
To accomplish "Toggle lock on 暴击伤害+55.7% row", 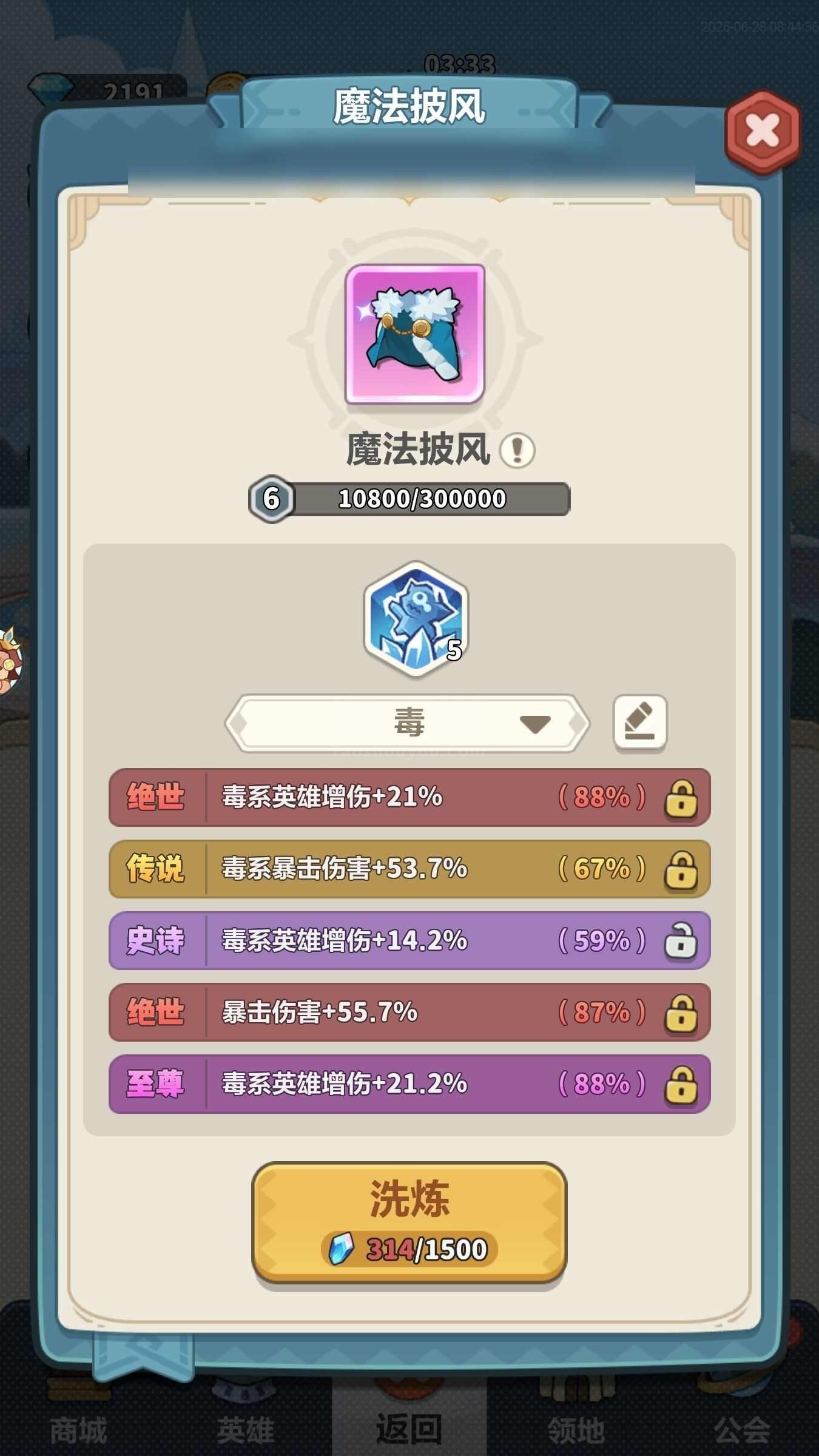I will point(681,1013).
